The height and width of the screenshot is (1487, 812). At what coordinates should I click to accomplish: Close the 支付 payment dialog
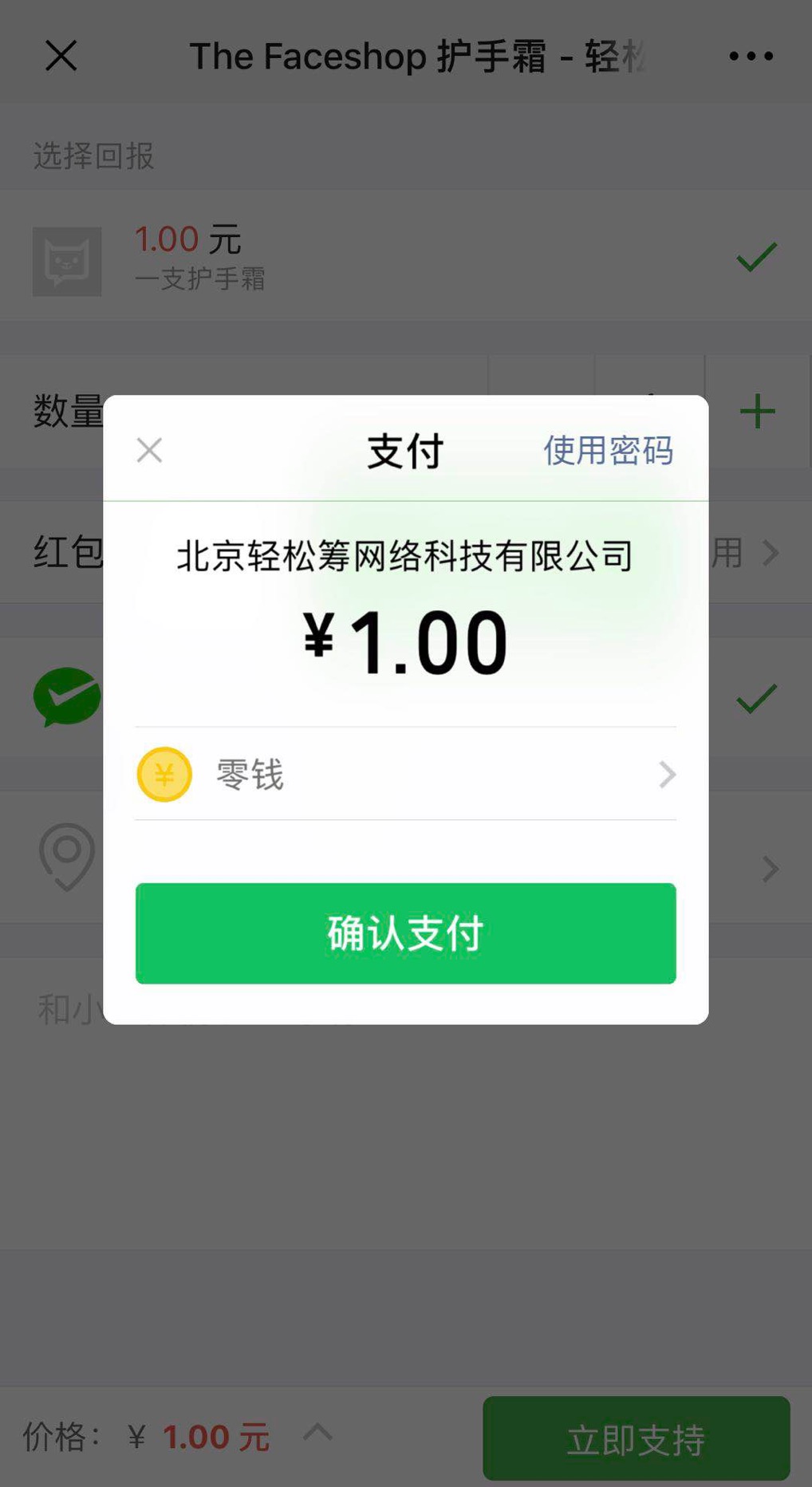point(149,450)
